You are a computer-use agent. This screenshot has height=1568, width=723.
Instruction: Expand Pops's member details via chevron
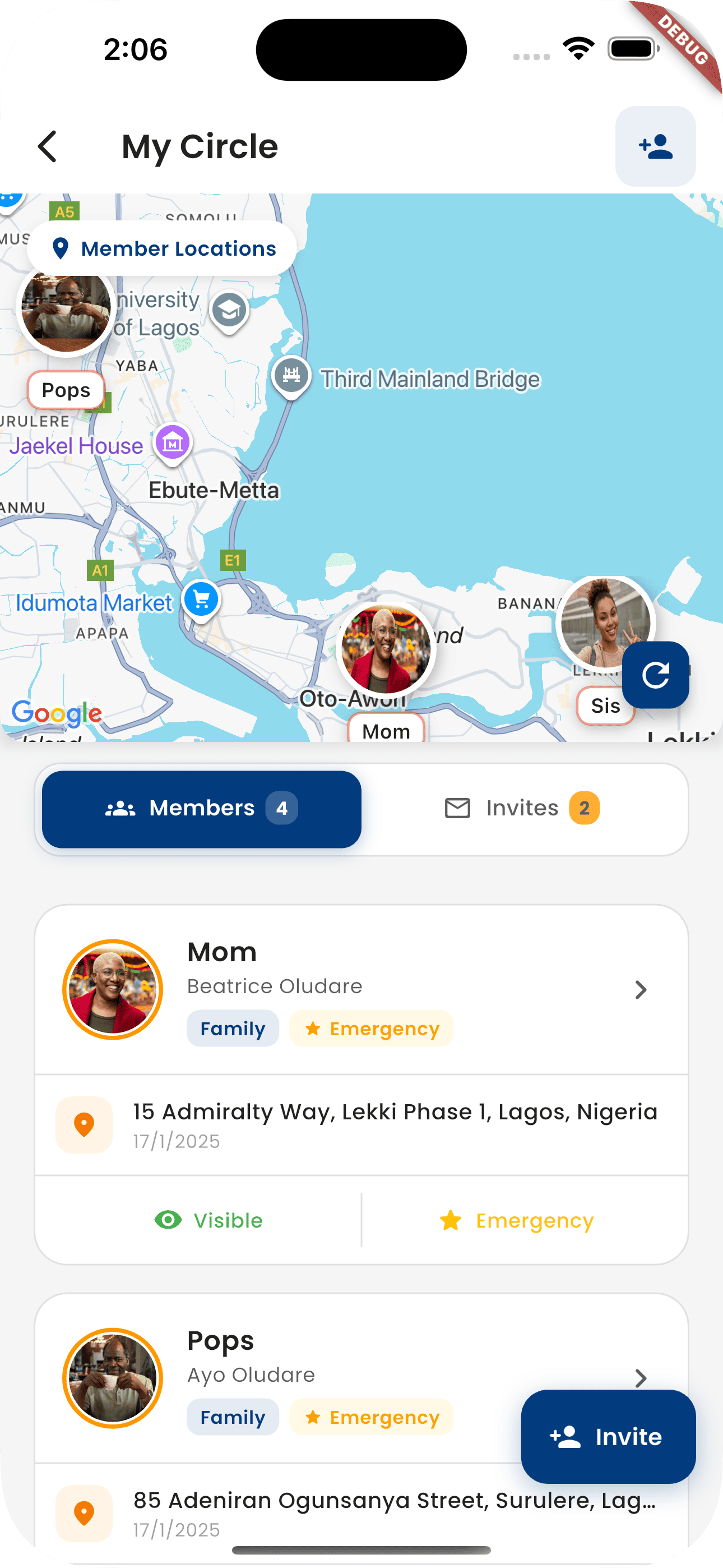[x=641, y=1378]
